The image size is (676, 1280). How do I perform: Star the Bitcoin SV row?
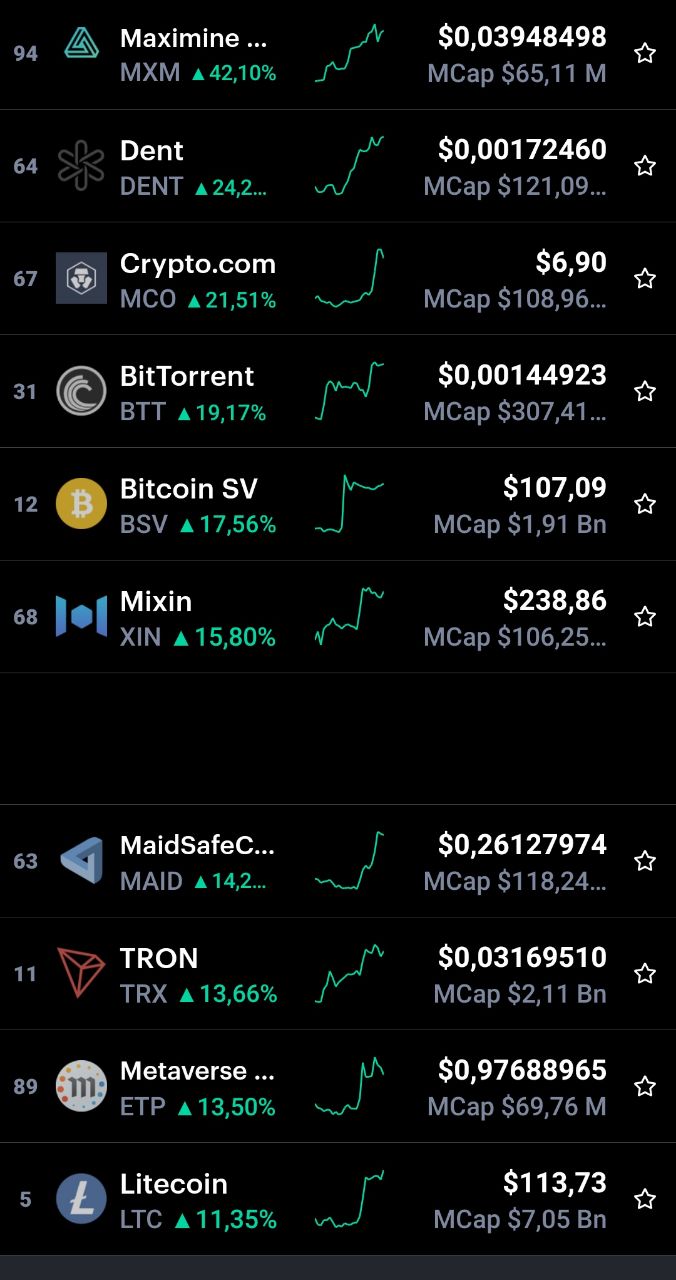click(645, 504)
